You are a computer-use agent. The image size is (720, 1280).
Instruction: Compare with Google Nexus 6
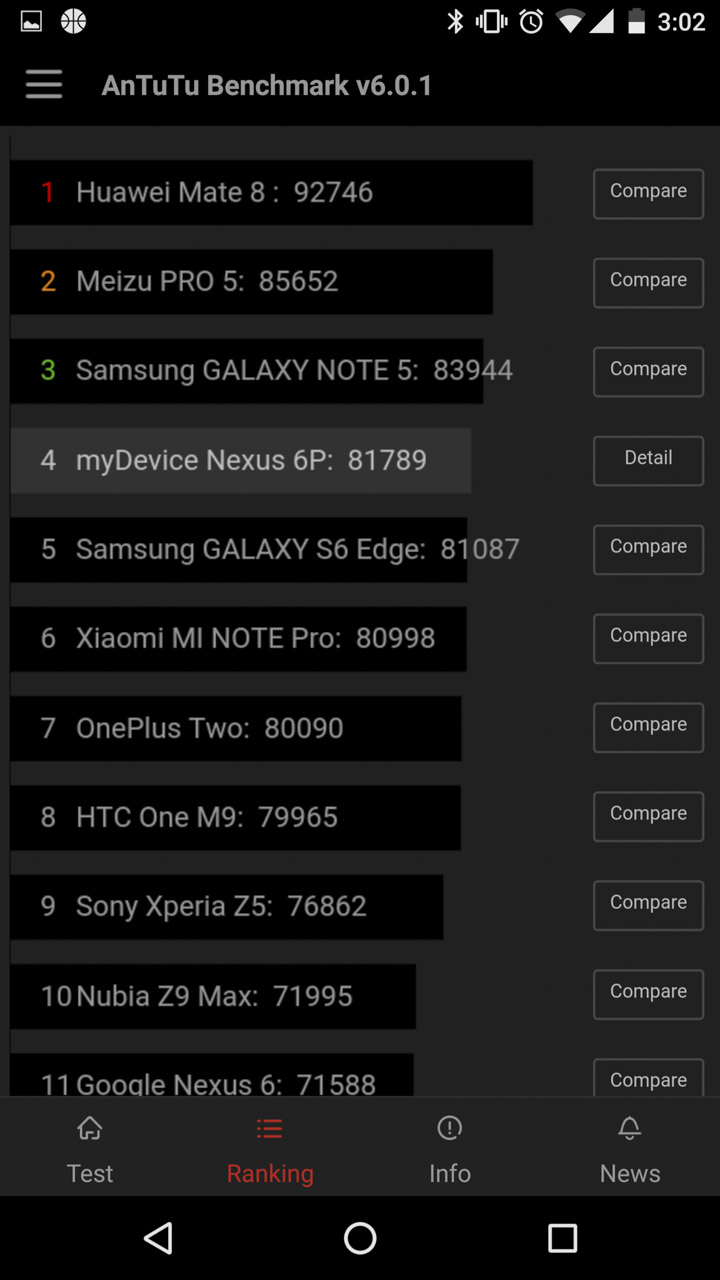[648, 1078]
